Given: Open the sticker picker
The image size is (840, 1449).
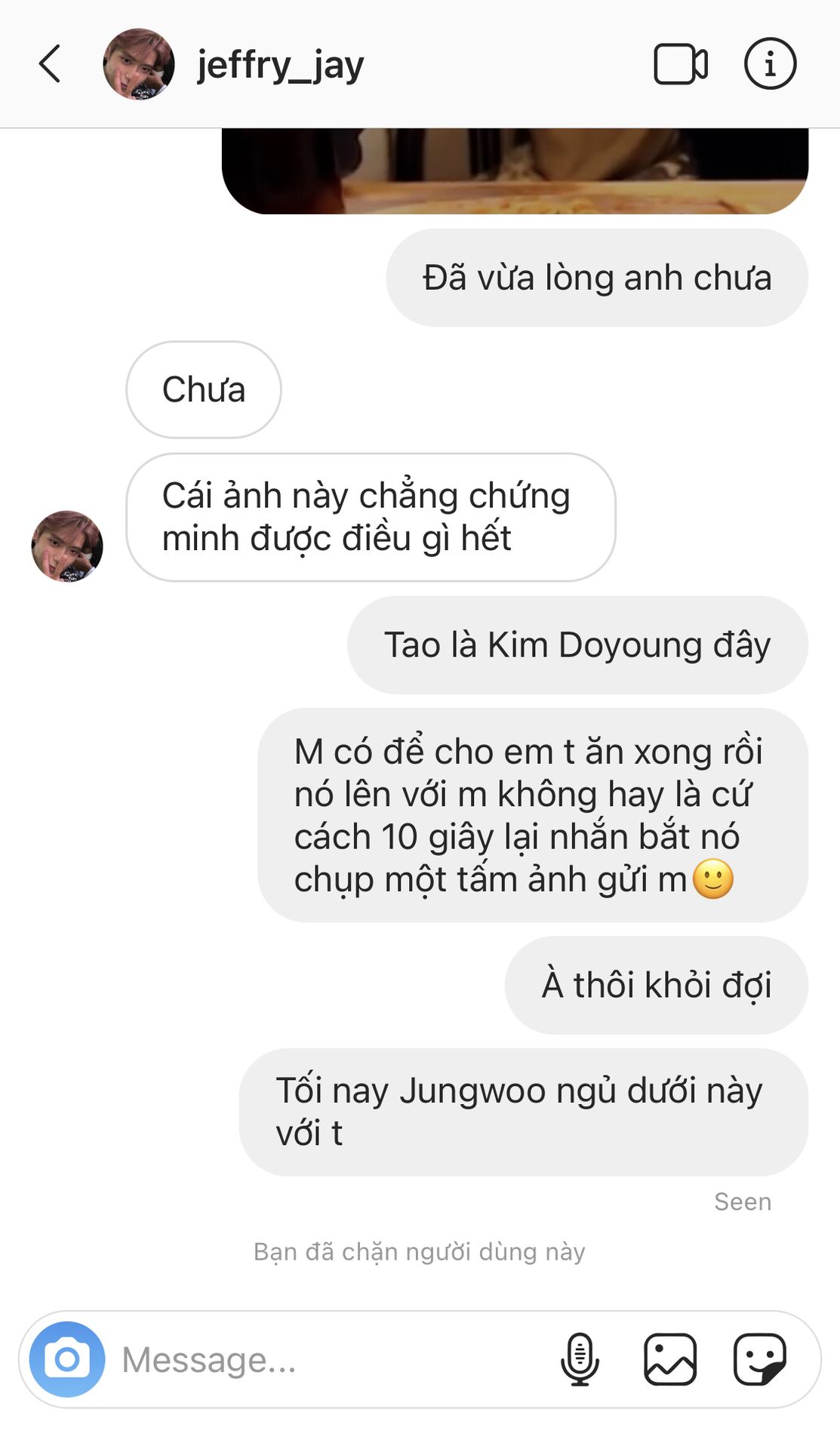Looking at the screenshot, I should [x=760, y=1359].
